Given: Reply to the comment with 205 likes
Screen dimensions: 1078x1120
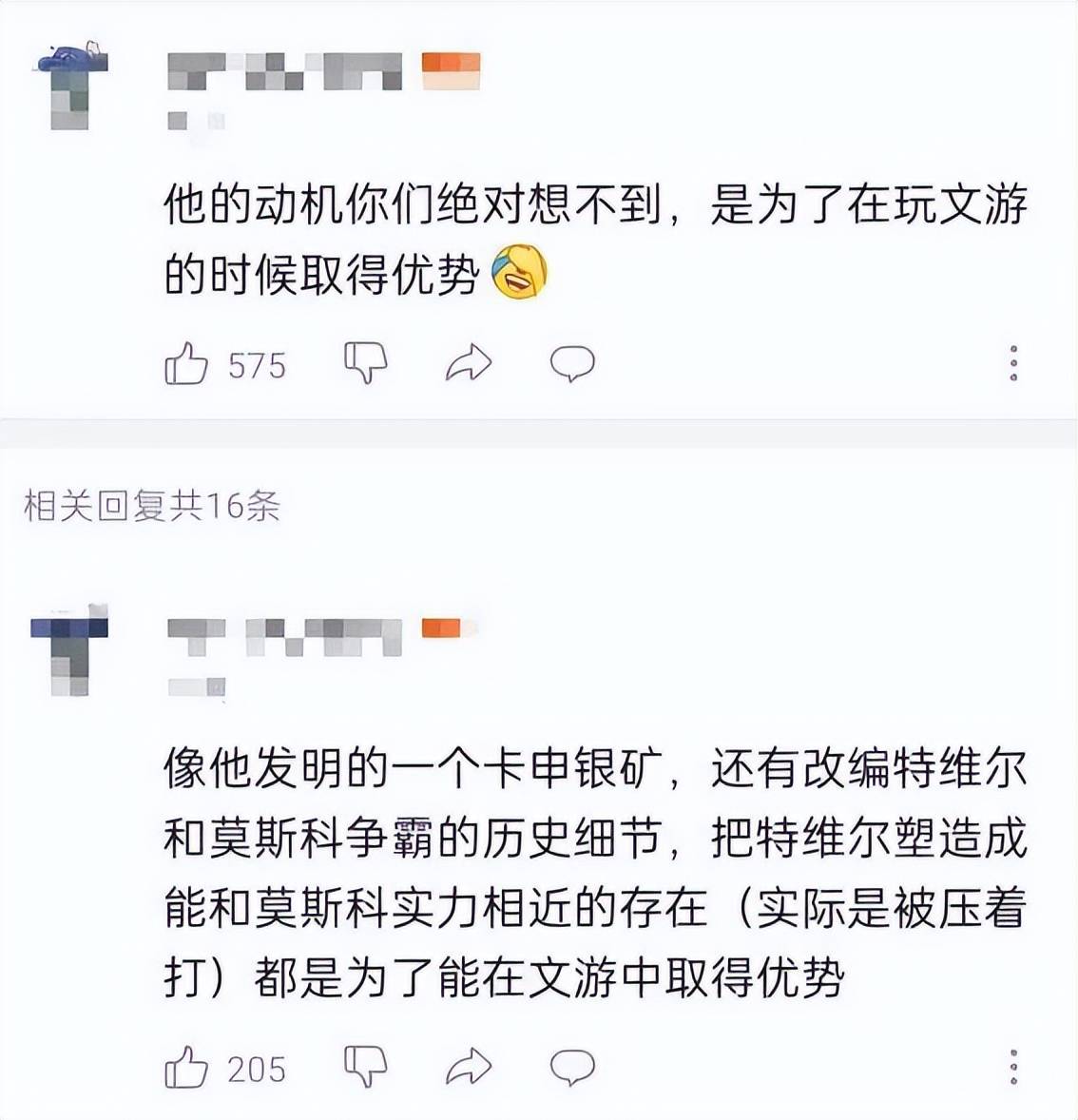Looking at the screenshot, I should click(572, 1067).
